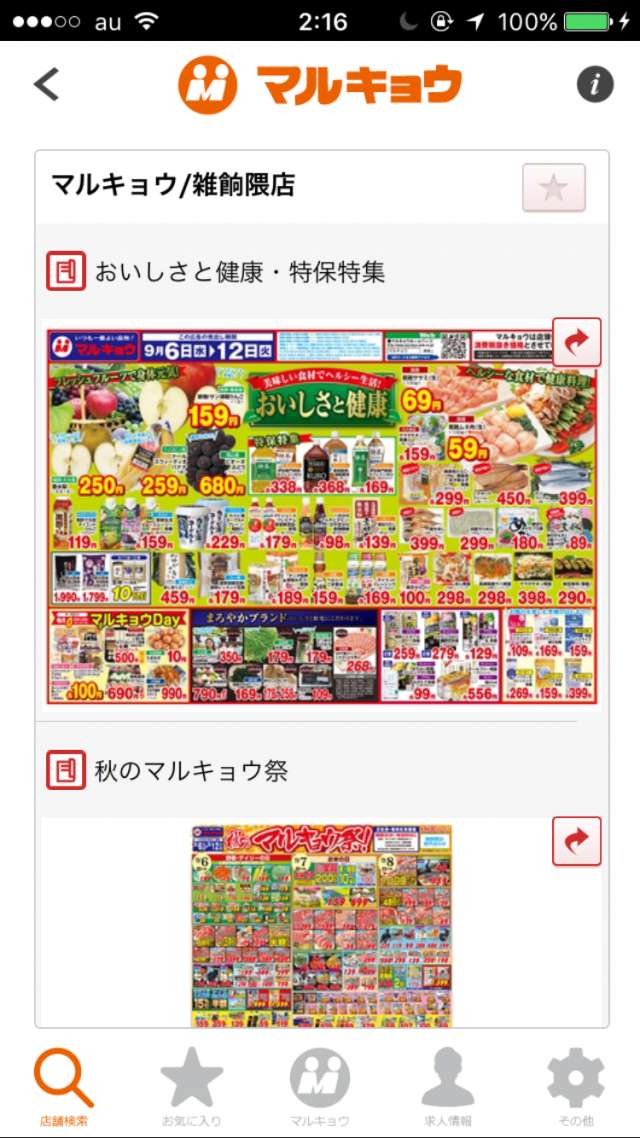The height and width of the screenshot is (1138, 640).
Task: Go back using the top-left arrow
Action: pos(47,85)
